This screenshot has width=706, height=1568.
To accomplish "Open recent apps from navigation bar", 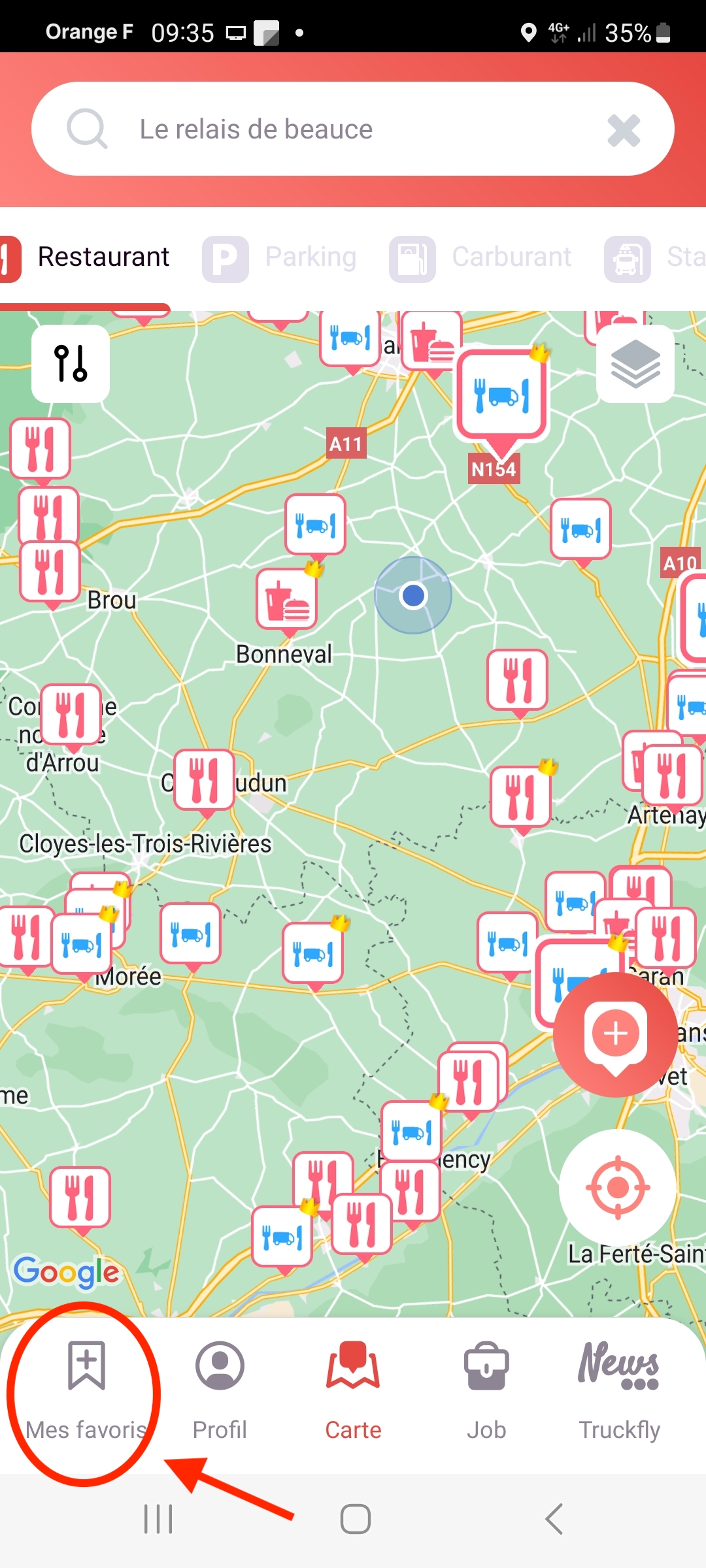I will pos(158,1519).
